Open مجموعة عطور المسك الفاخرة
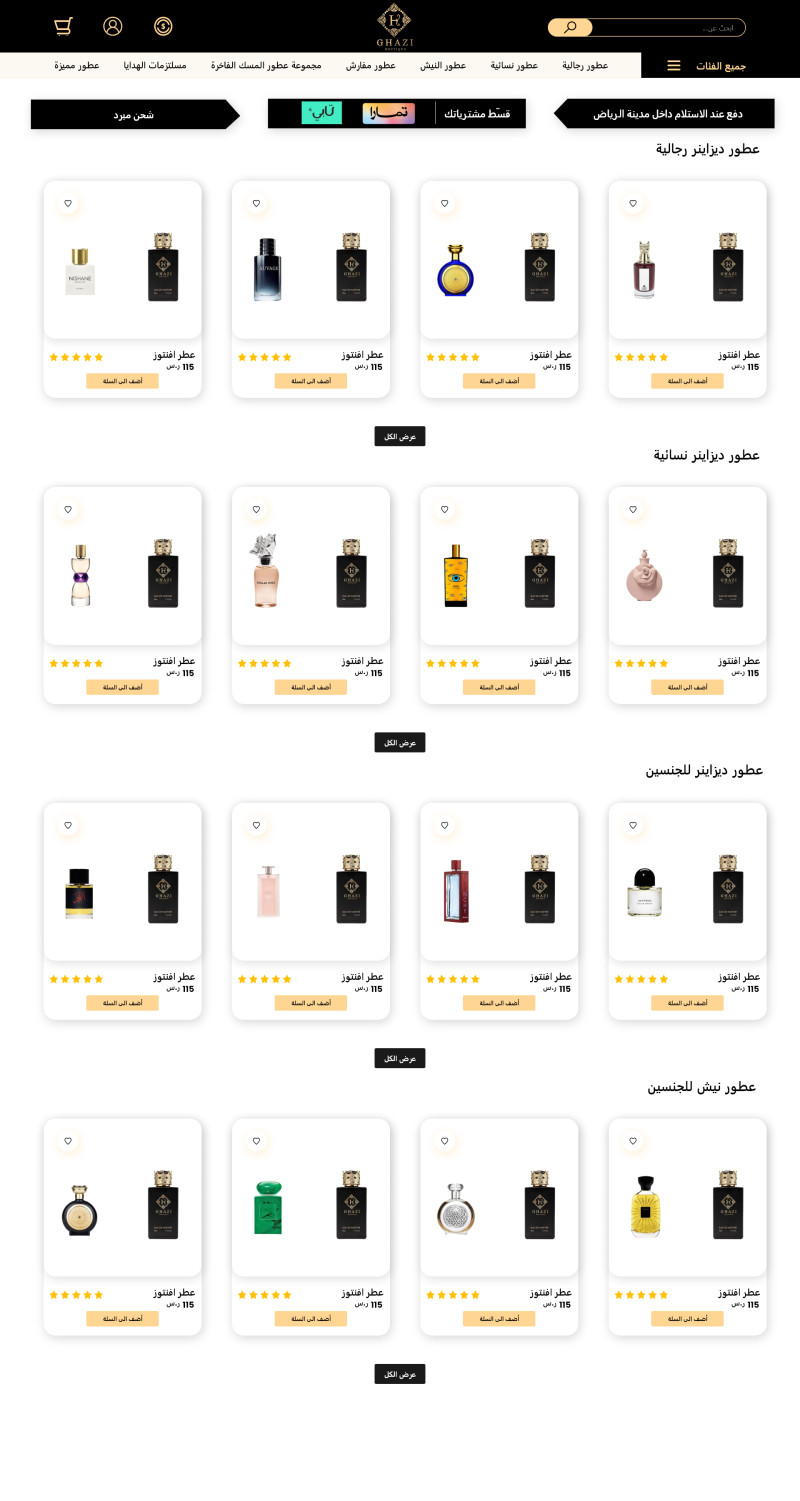800x1501 pixels. (x=266, y=66)
